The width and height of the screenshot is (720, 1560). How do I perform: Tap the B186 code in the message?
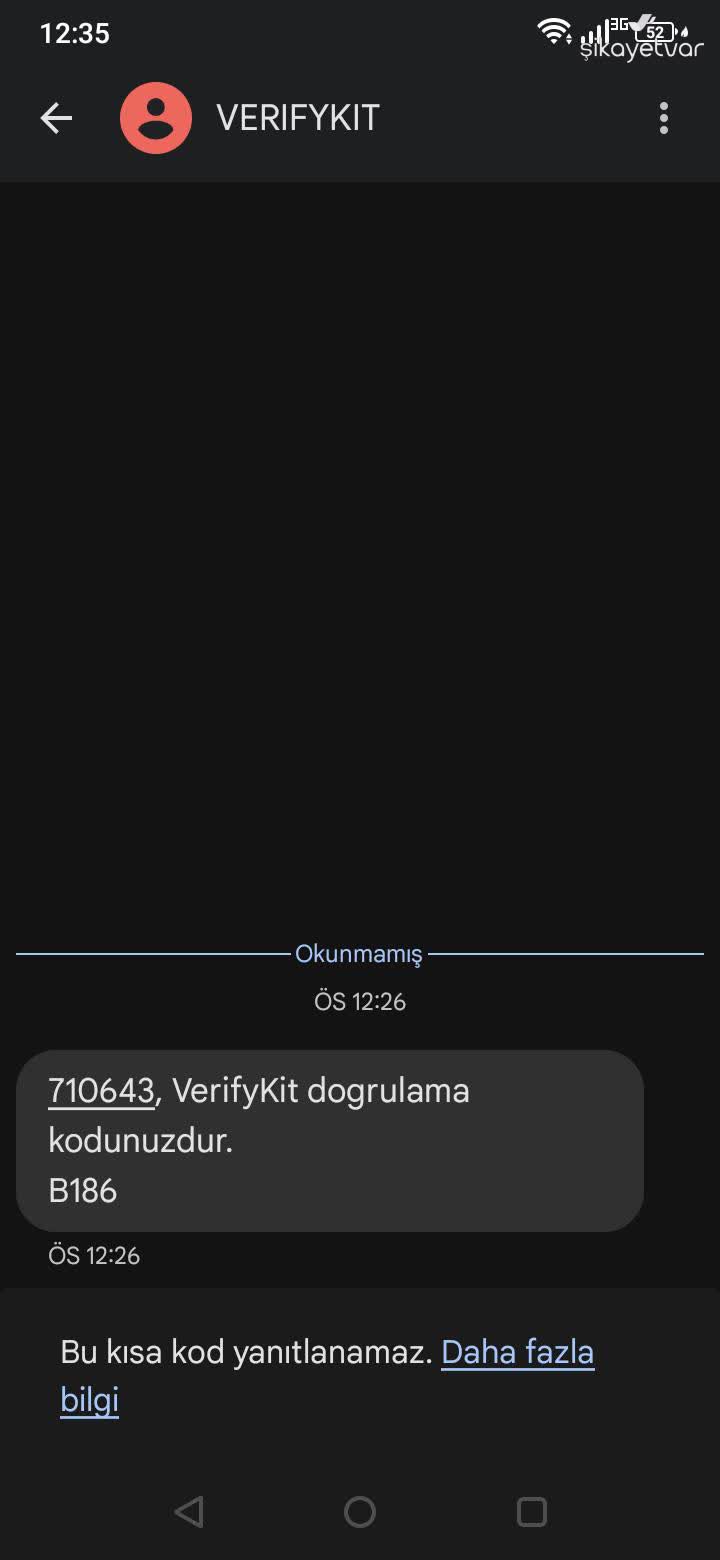tap(84, 1191)
